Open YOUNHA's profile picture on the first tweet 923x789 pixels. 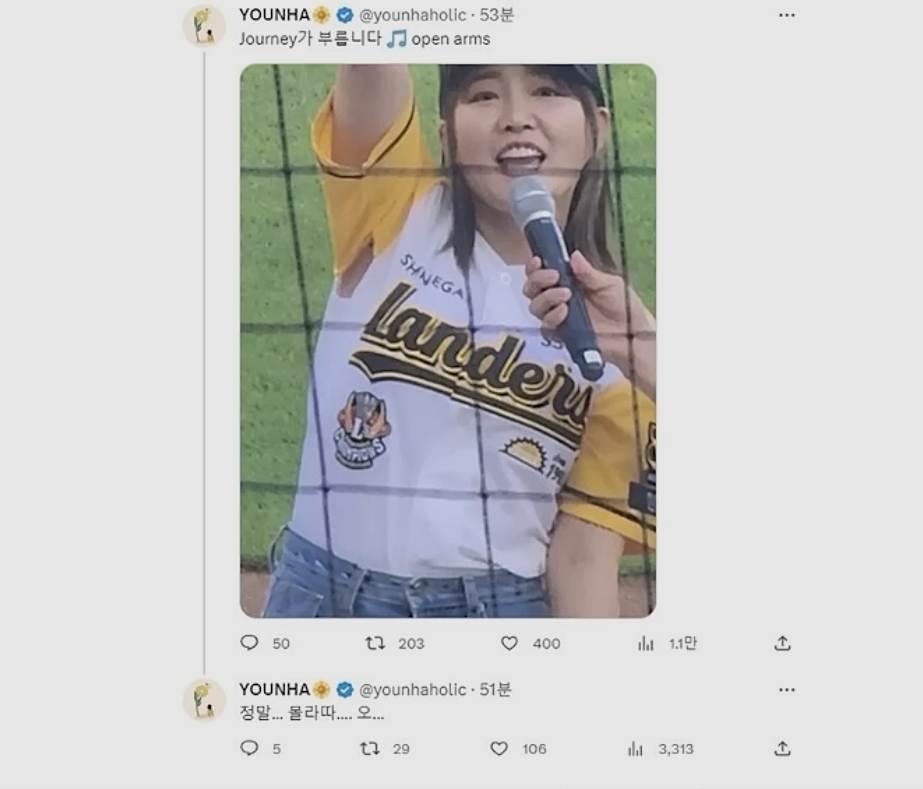pyautogui.click(x=204, y=25)
